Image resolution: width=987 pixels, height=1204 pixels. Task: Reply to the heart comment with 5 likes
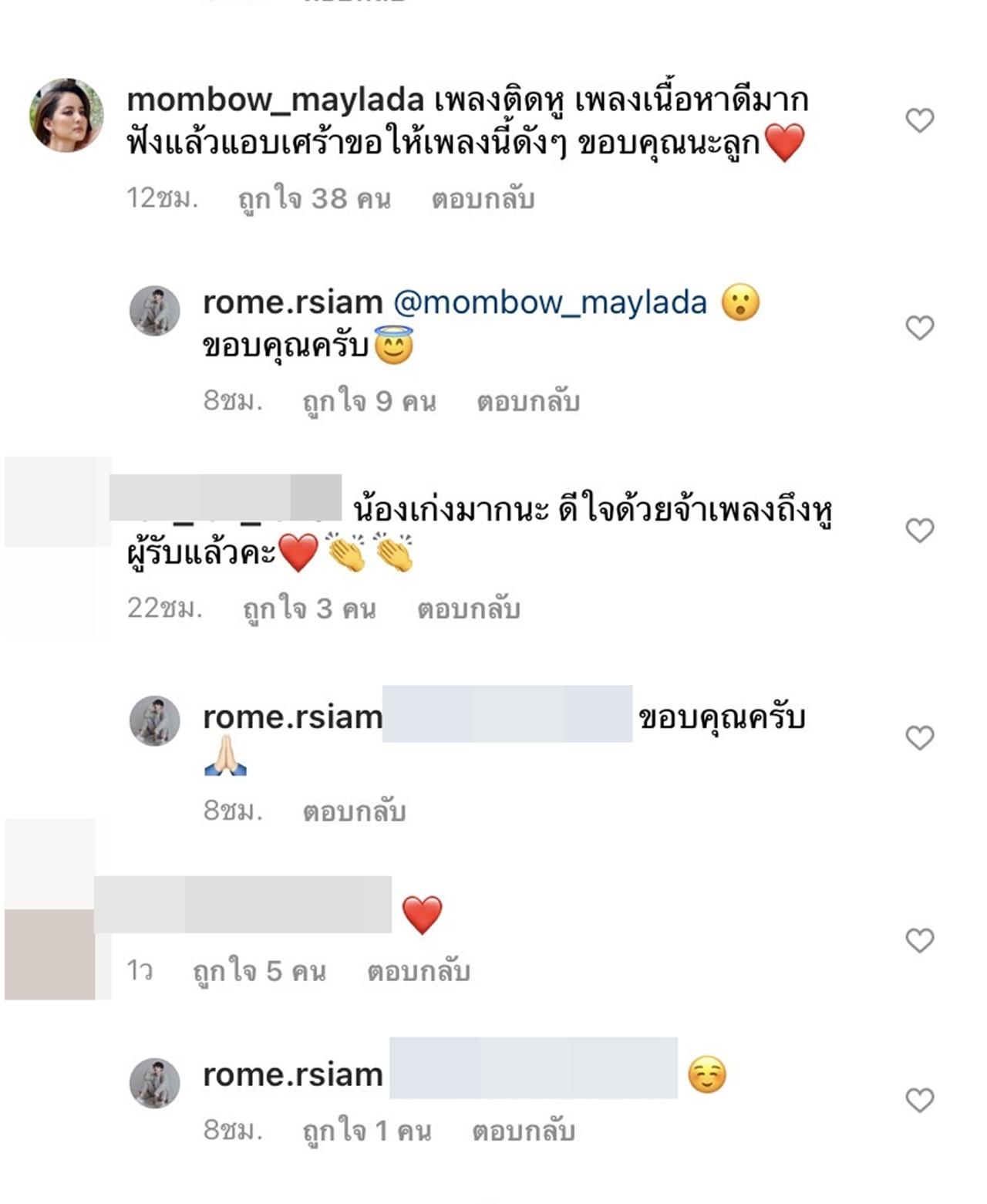tap(419, 971)
